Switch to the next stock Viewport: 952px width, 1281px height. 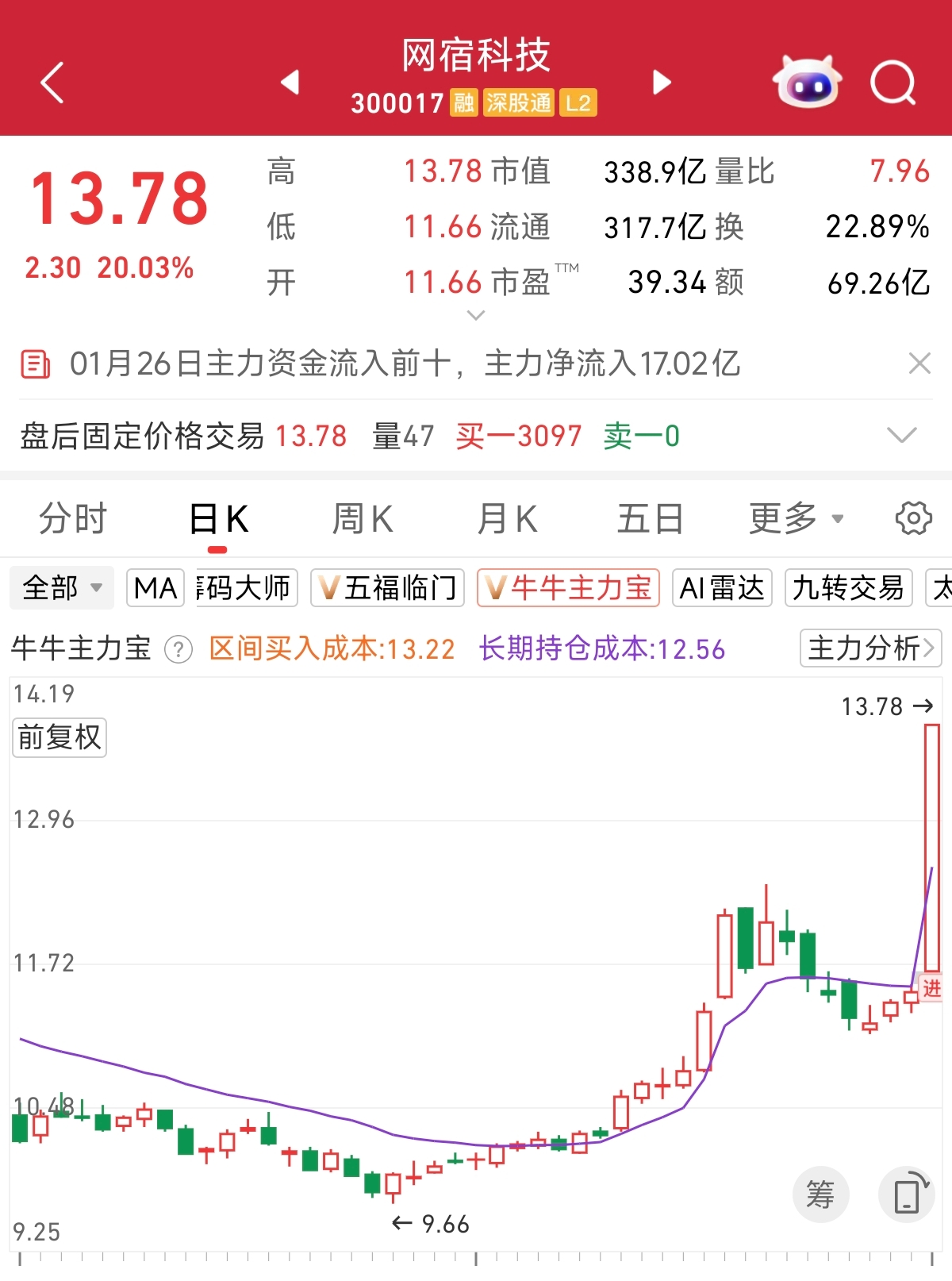pyautogui.click(x=662, y=82)
